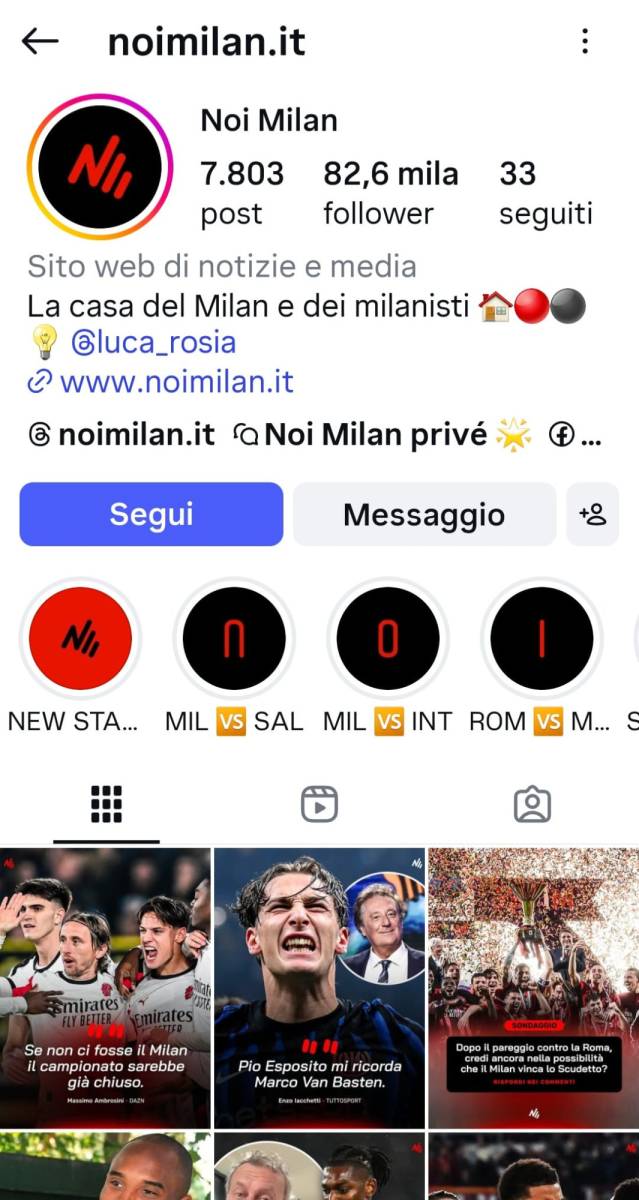The width and height of the screenshot is (639, 1200).
Task: Open the MIL VS INT highlight
Action: [x=388, y=638]
